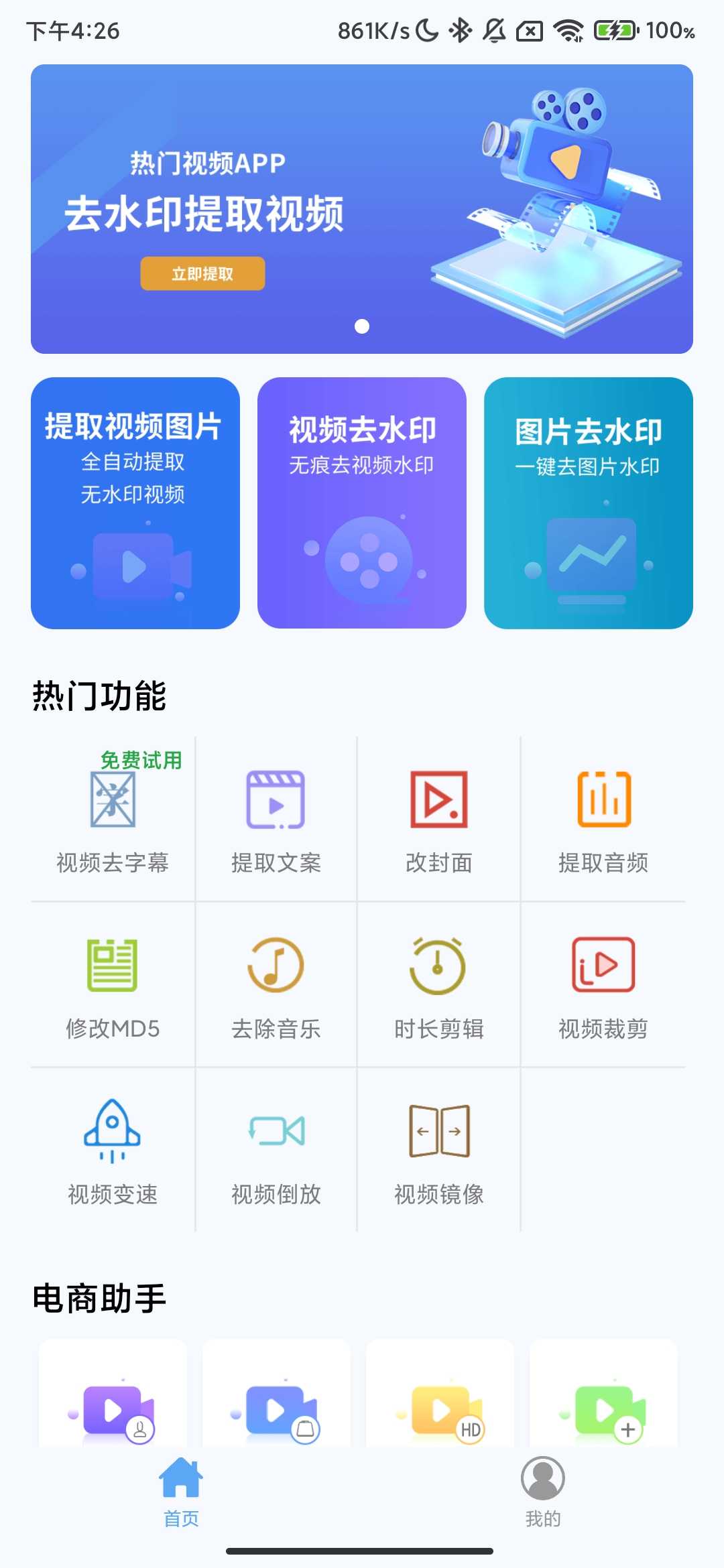This screenshot has height=1568, width=724.
Task: Open the HD video tool in 电商助手
Action: click(440, 1400)
